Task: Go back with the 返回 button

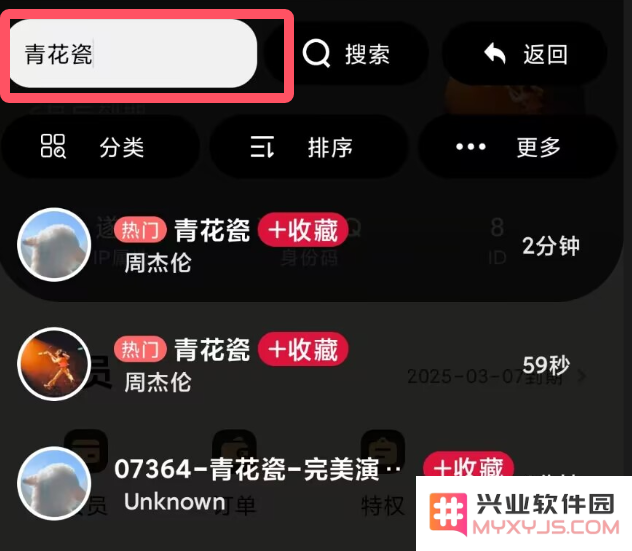Action: [525, 54]
